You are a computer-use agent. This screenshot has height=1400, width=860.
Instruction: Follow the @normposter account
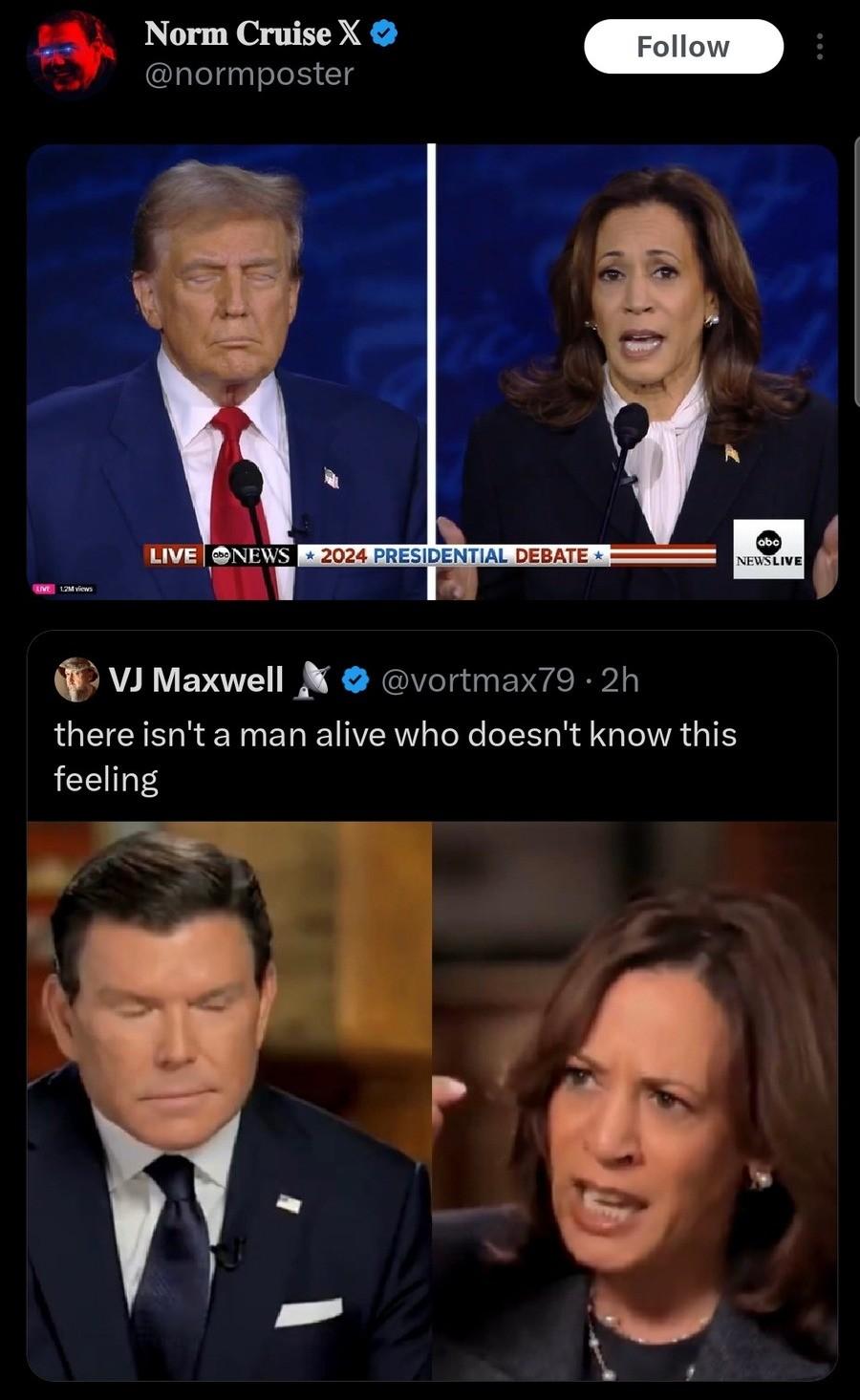(x=683, y=46)
